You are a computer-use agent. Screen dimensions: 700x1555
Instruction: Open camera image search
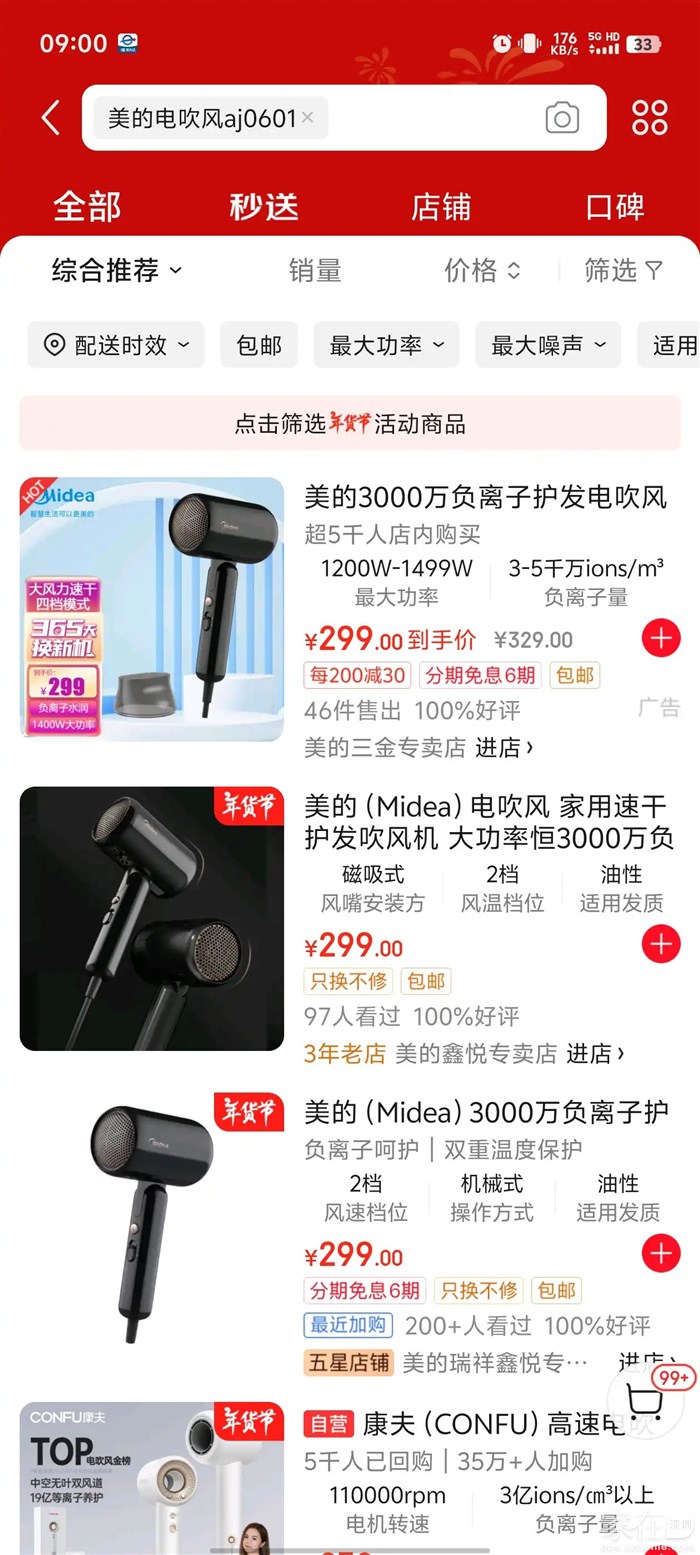(x=562, y=118)
